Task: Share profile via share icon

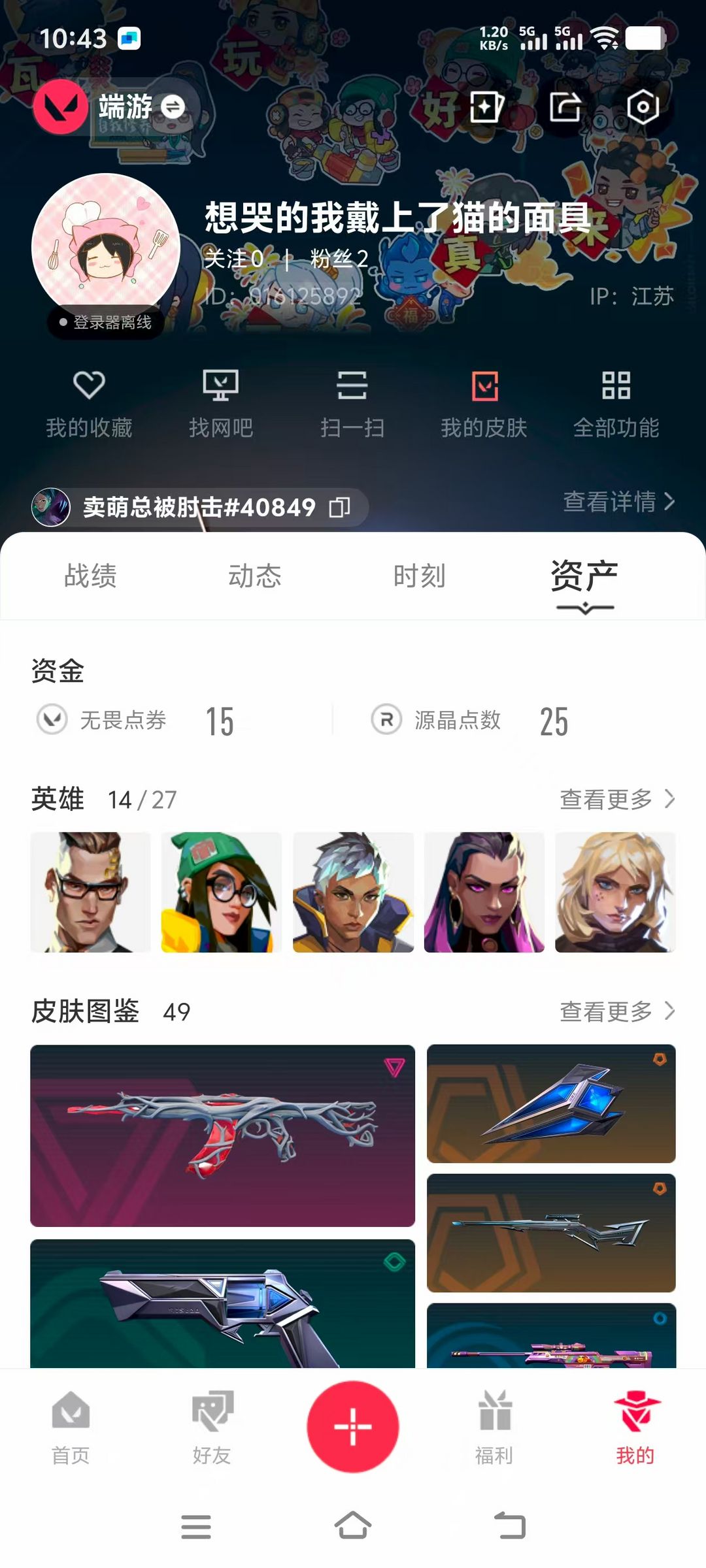Action: tap(565, 107)
